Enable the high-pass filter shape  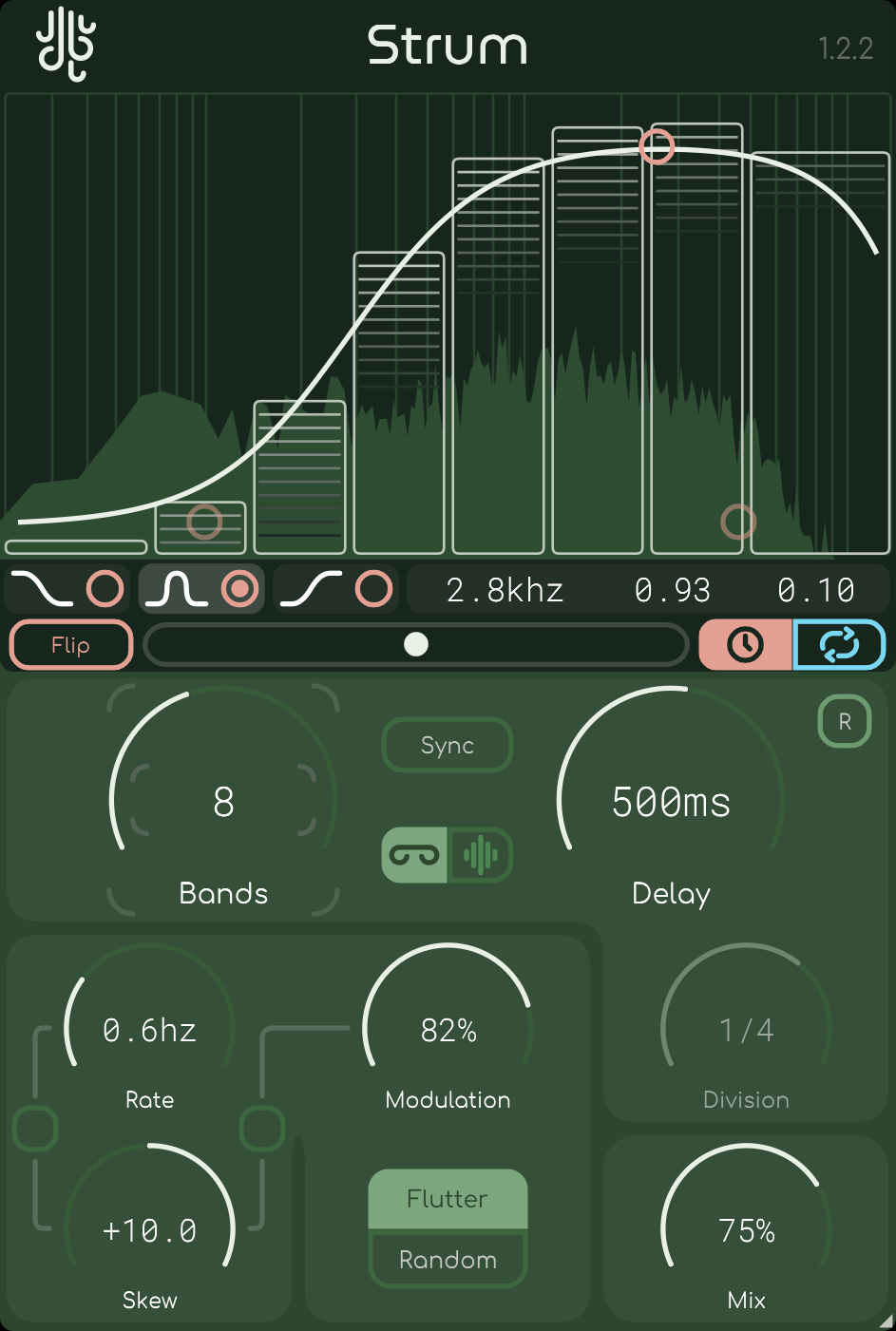coord(334,590)
